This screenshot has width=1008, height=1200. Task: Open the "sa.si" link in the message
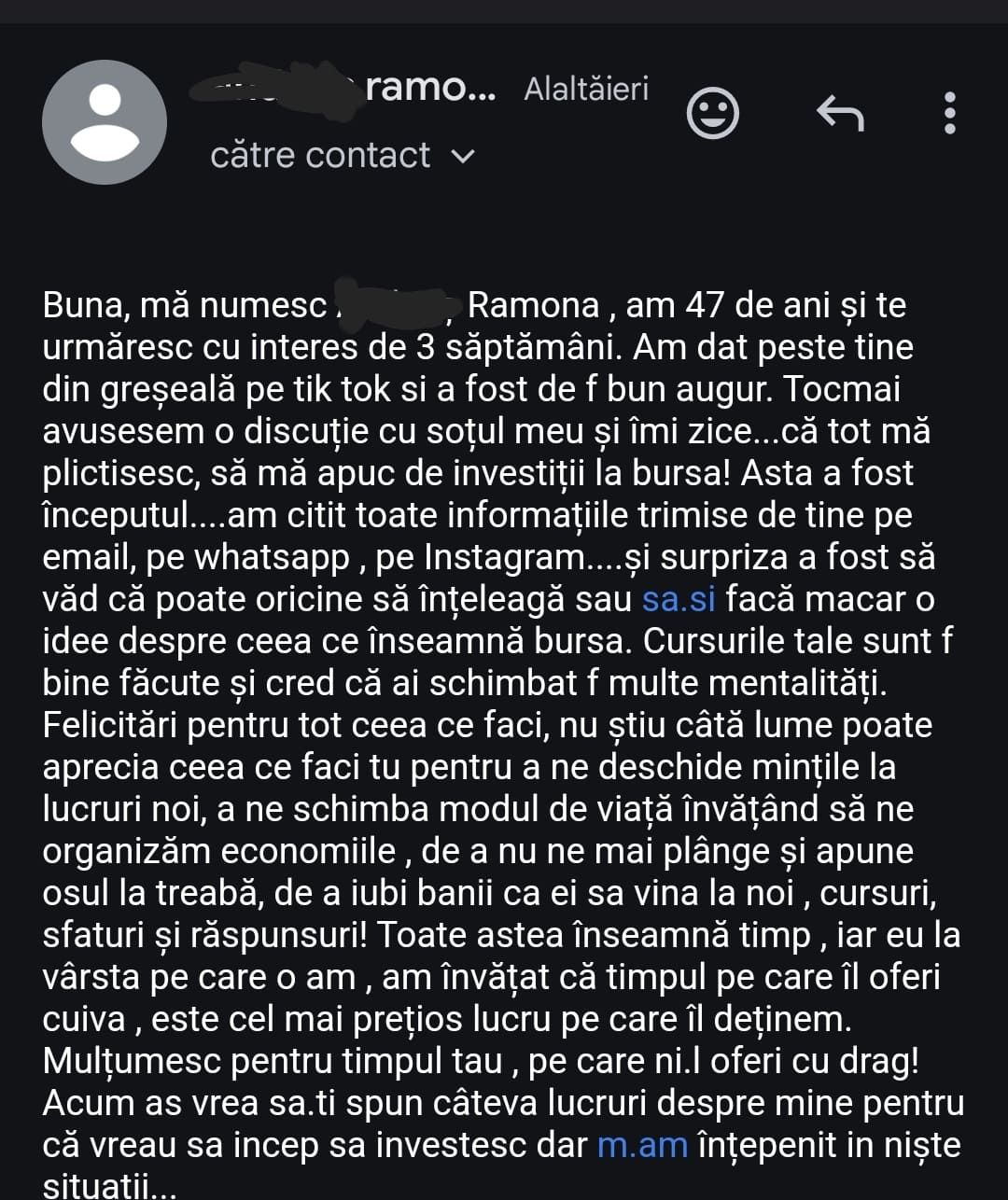tap(679, 599)
